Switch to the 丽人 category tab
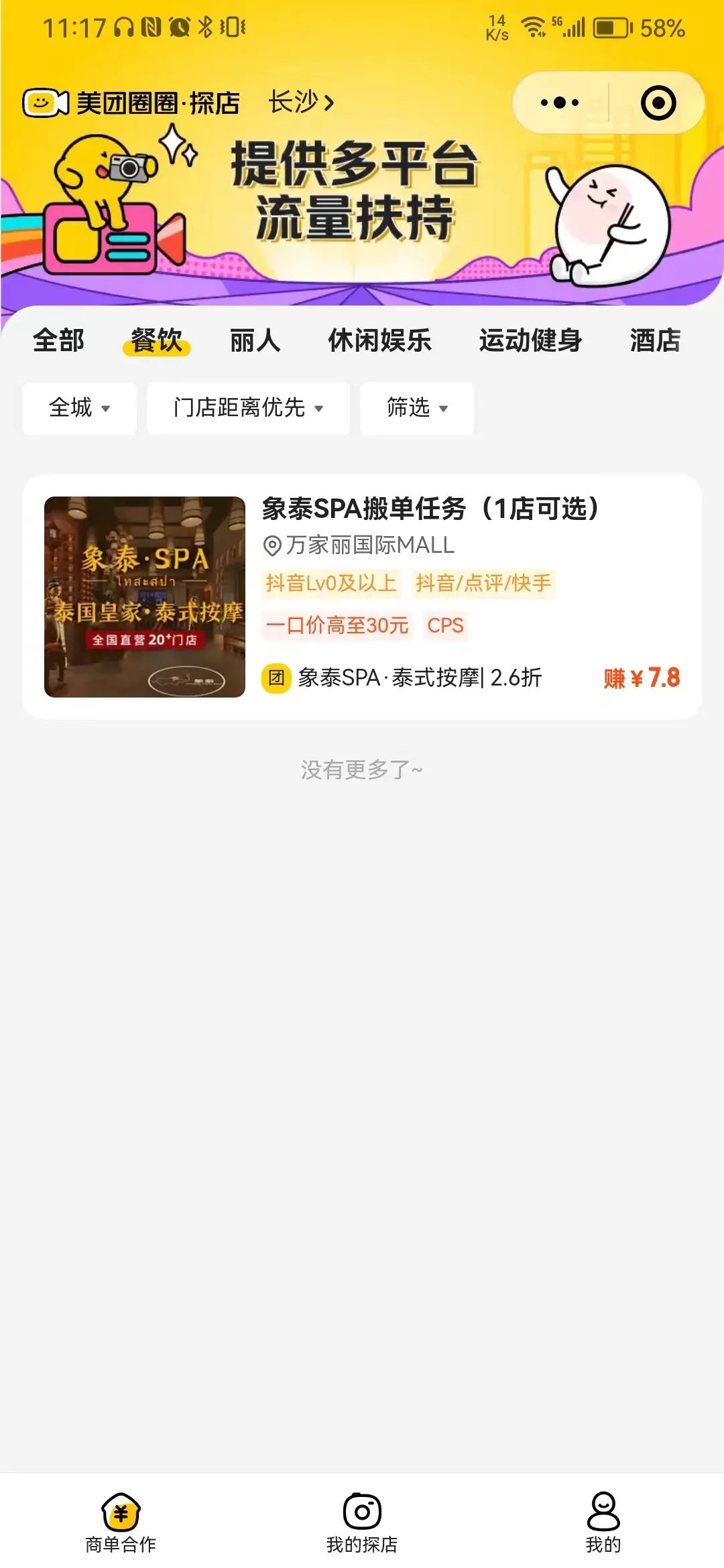This screenshot has height=1568, width=724. 255,340
